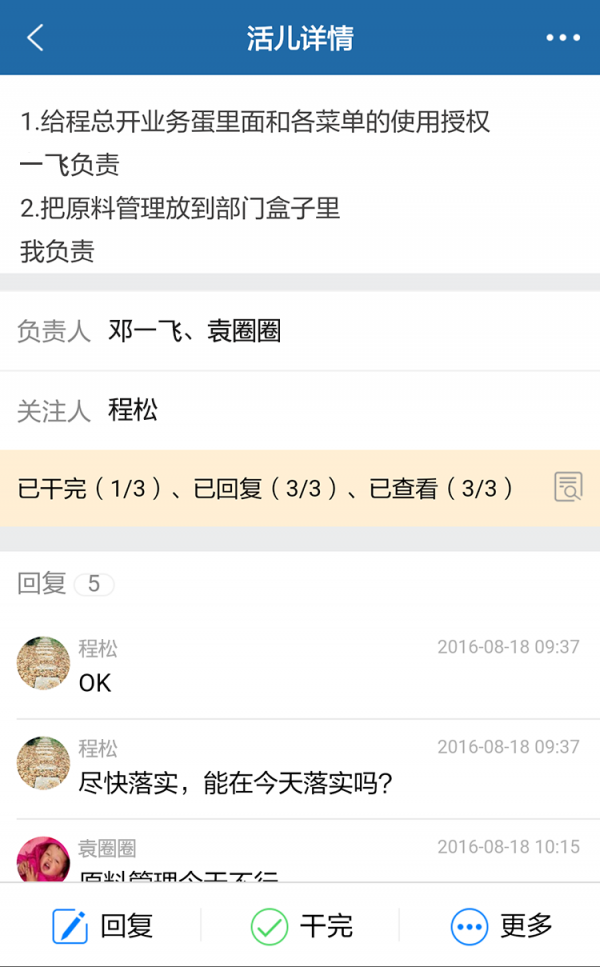600x967 pixels.
Task: Open 袁圈圈's avatar in replies
Action: click(x=43, y=859)
